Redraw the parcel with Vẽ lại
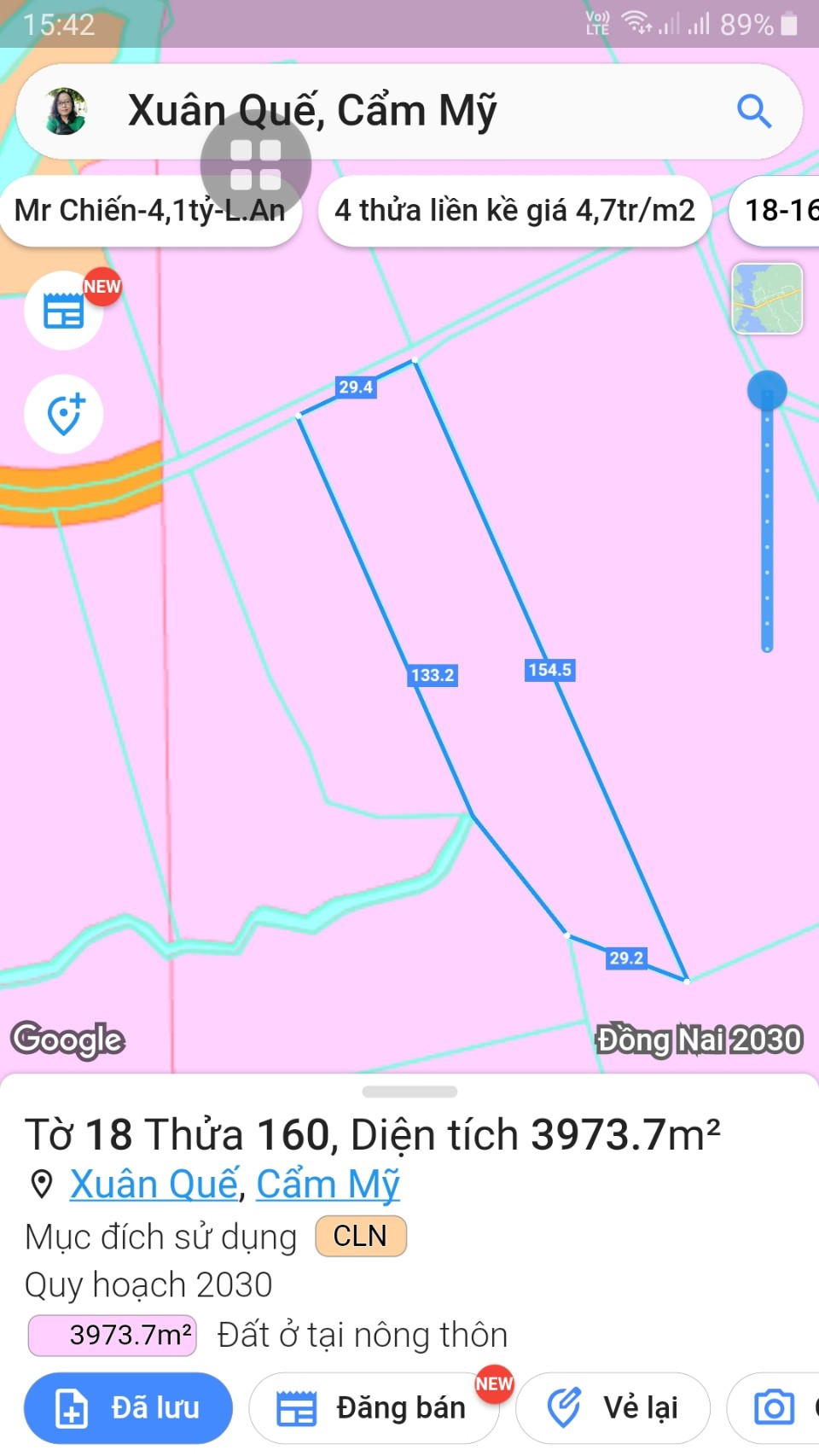Image resolution: width=819 pixels, height=1456 pixels. coord(613,1408)
